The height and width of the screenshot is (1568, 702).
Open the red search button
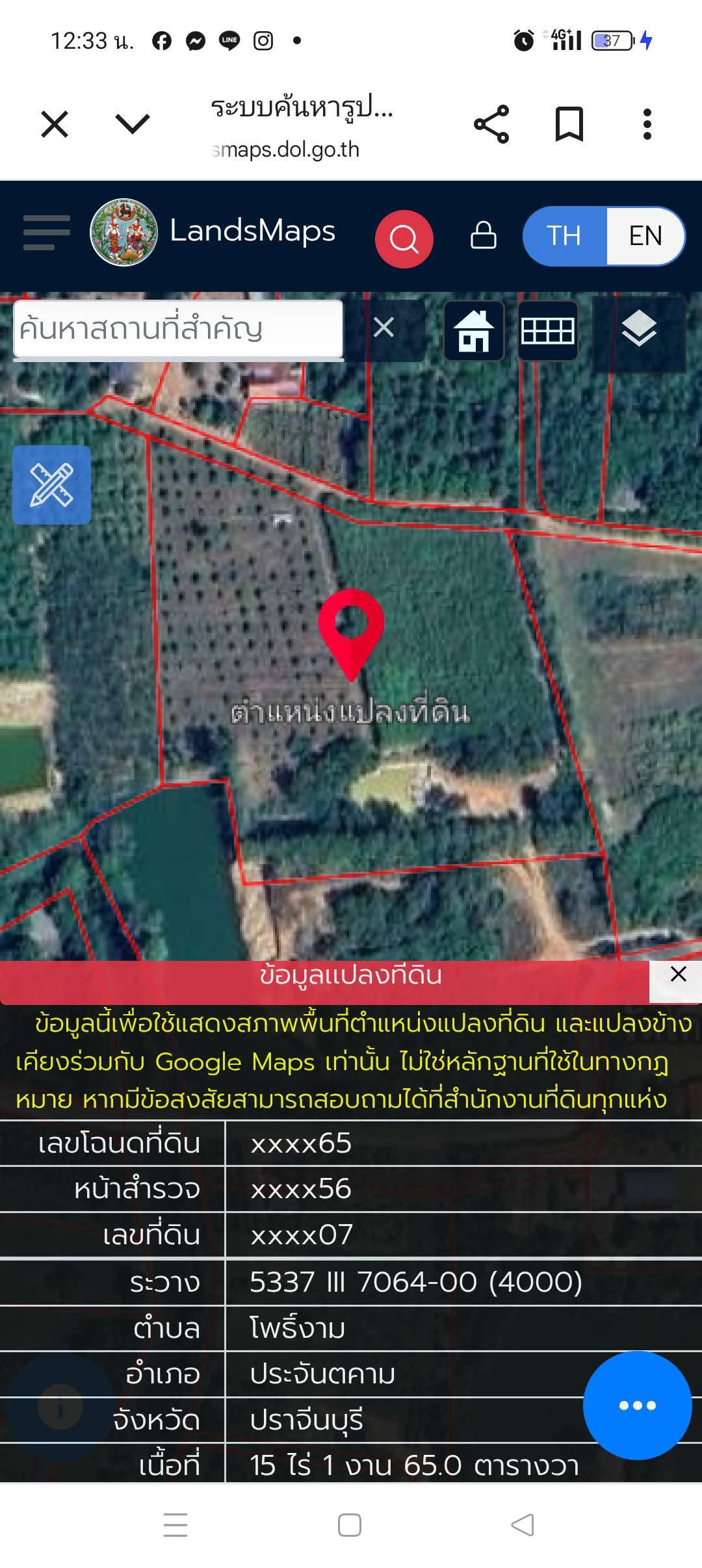tap(404, 239)
